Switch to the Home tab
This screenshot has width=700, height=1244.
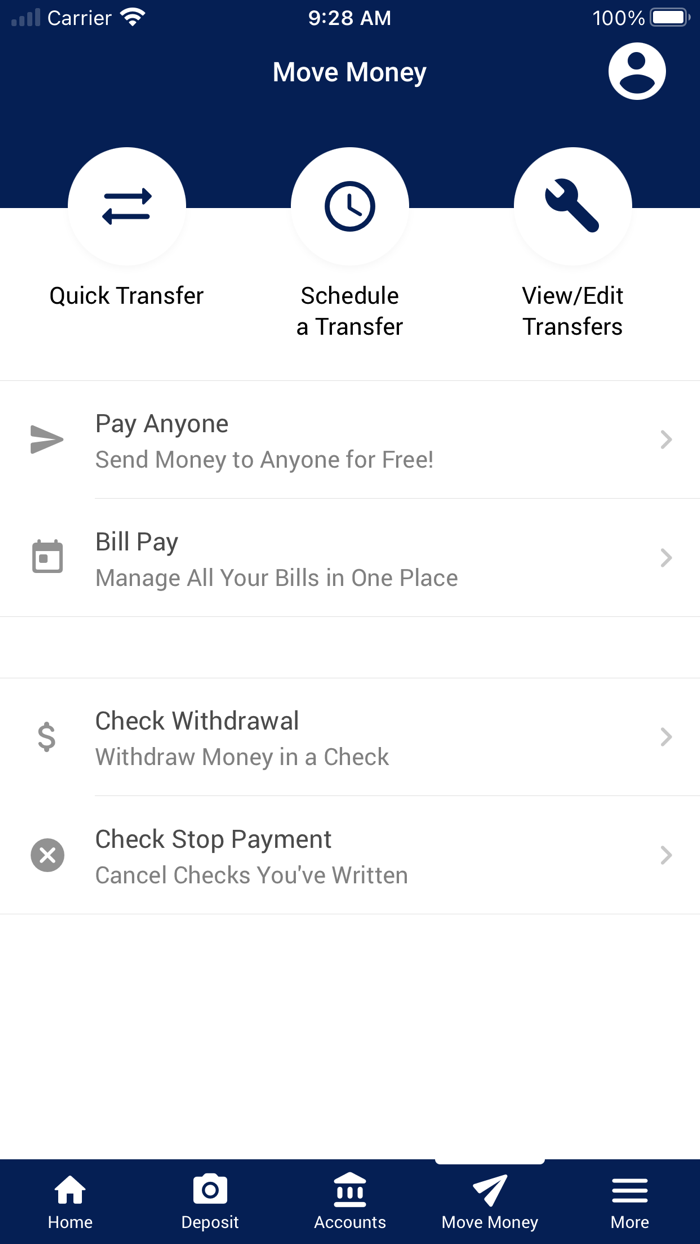pyautogui.click(x=70, y=1202)
